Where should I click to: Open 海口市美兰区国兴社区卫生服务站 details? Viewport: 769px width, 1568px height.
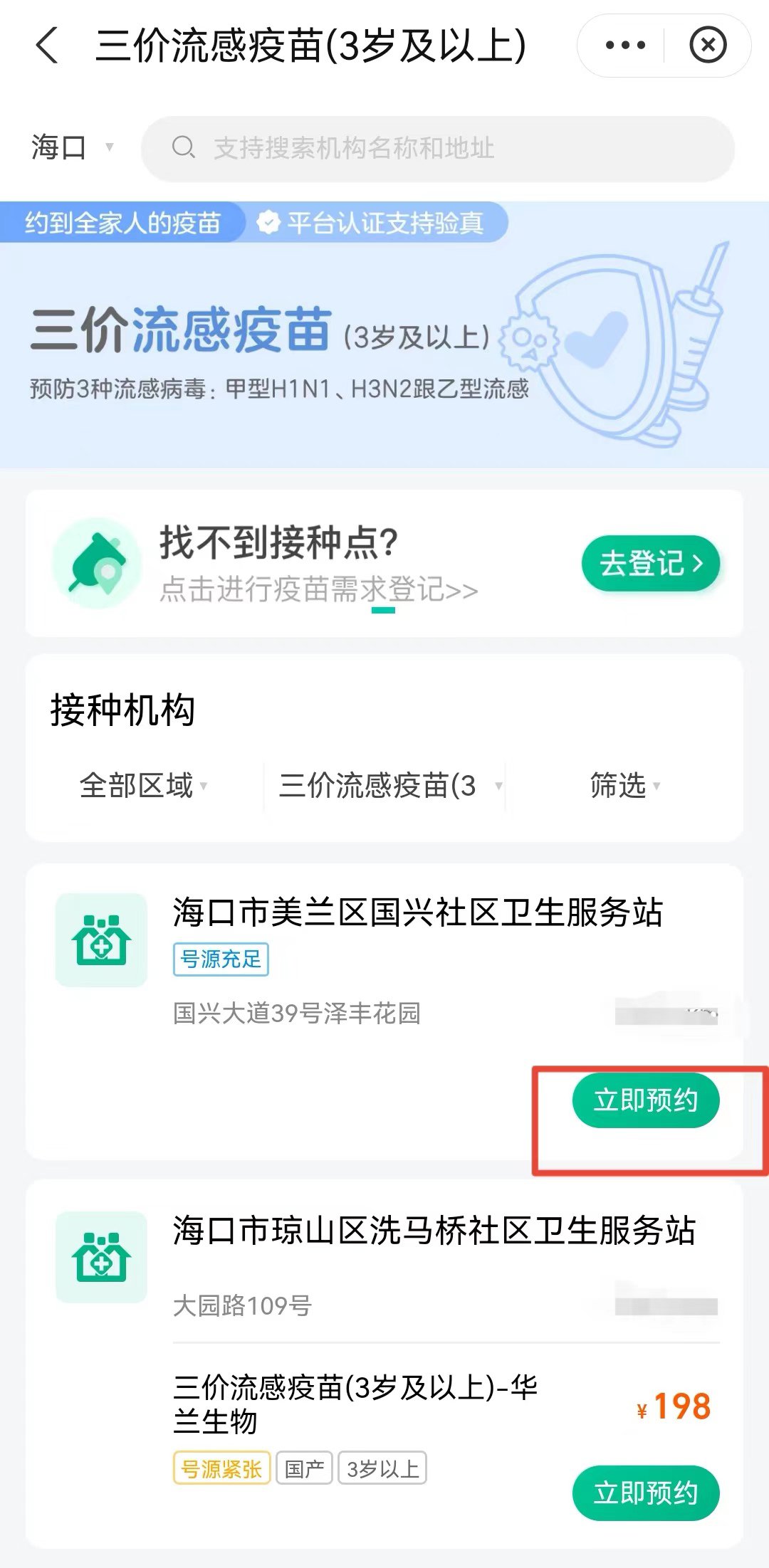point(417,912)
